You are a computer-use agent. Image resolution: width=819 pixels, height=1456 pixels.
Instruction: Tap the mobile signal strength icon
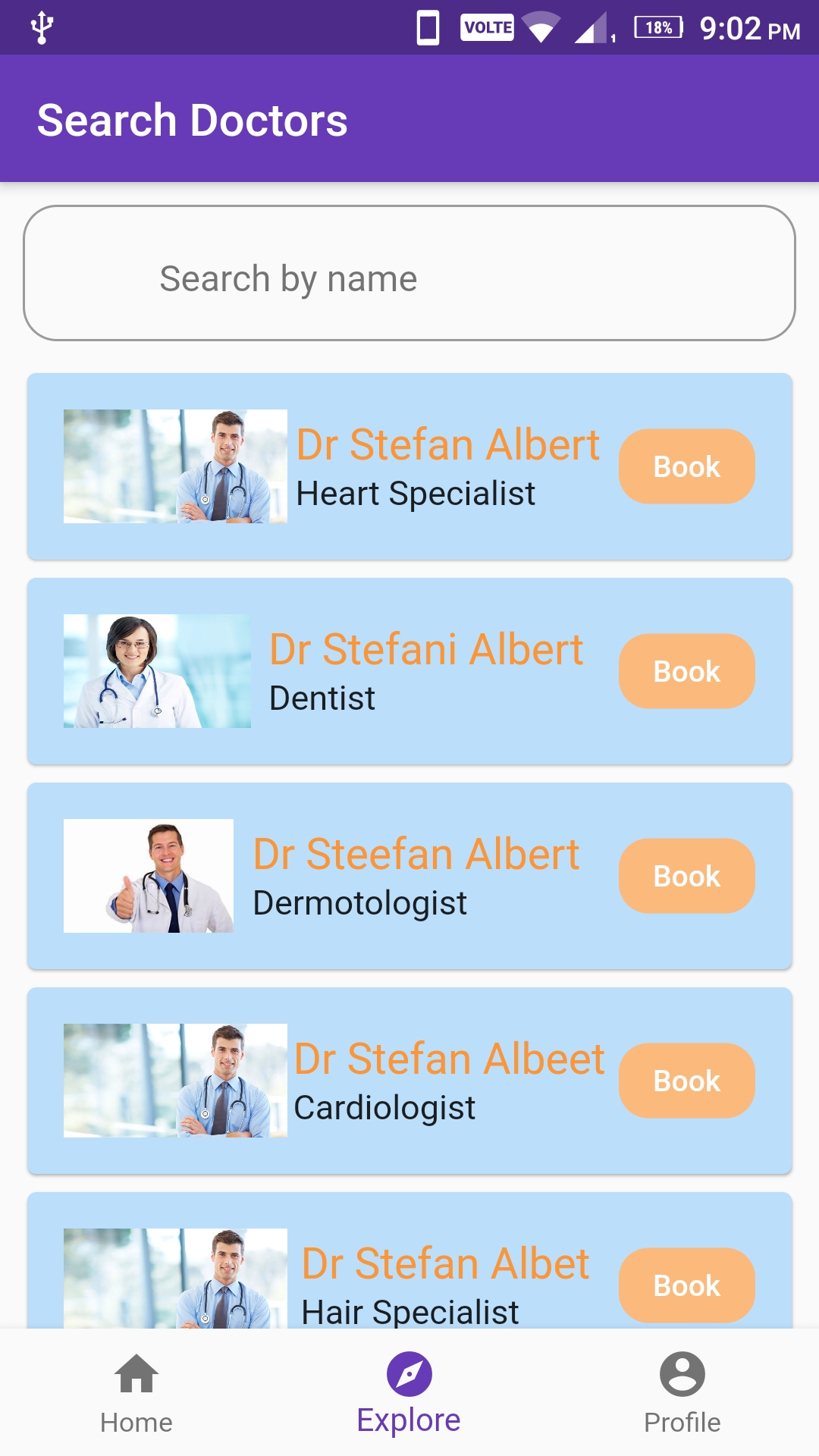tap(591, 25)
